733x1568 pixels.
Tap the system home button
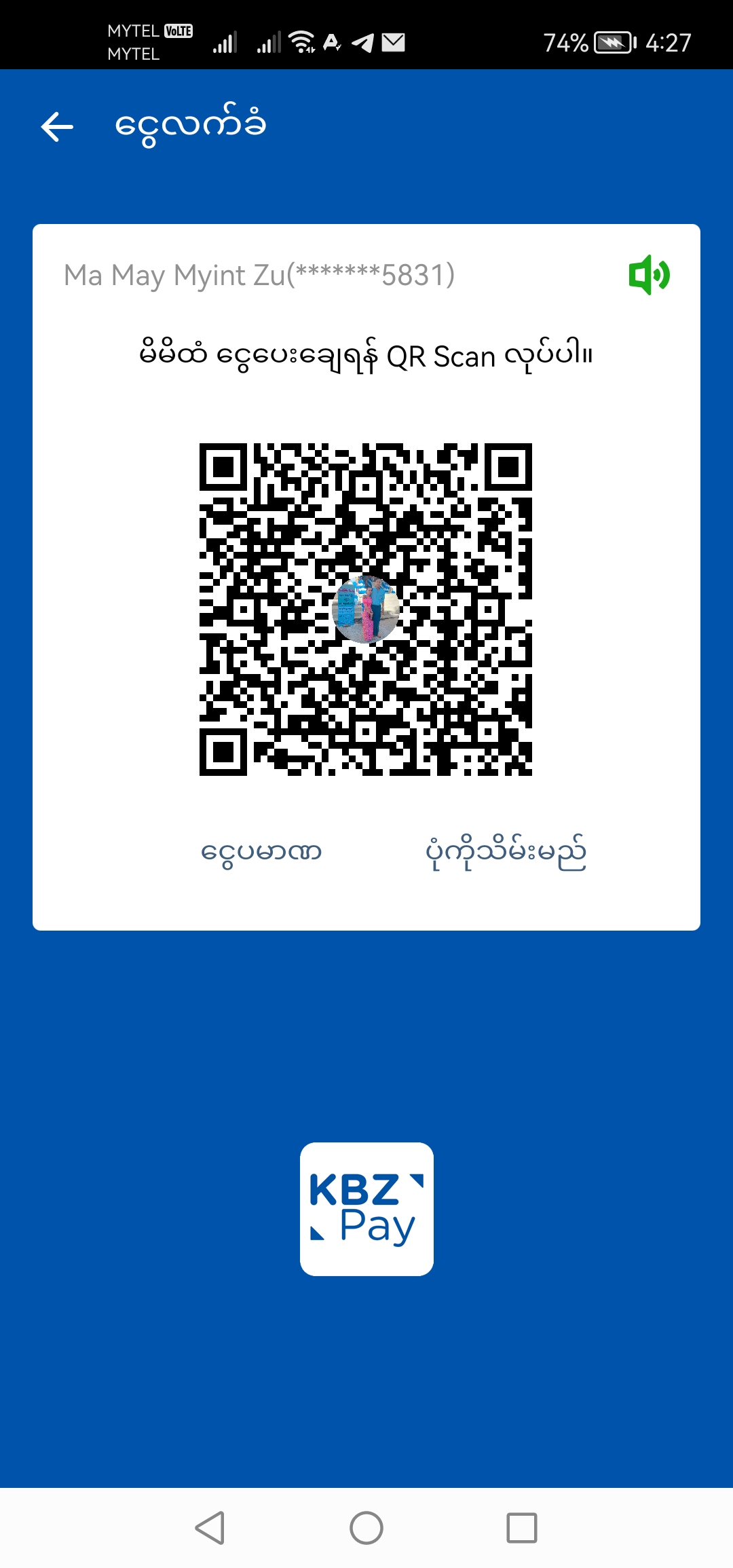point(366,1528)
